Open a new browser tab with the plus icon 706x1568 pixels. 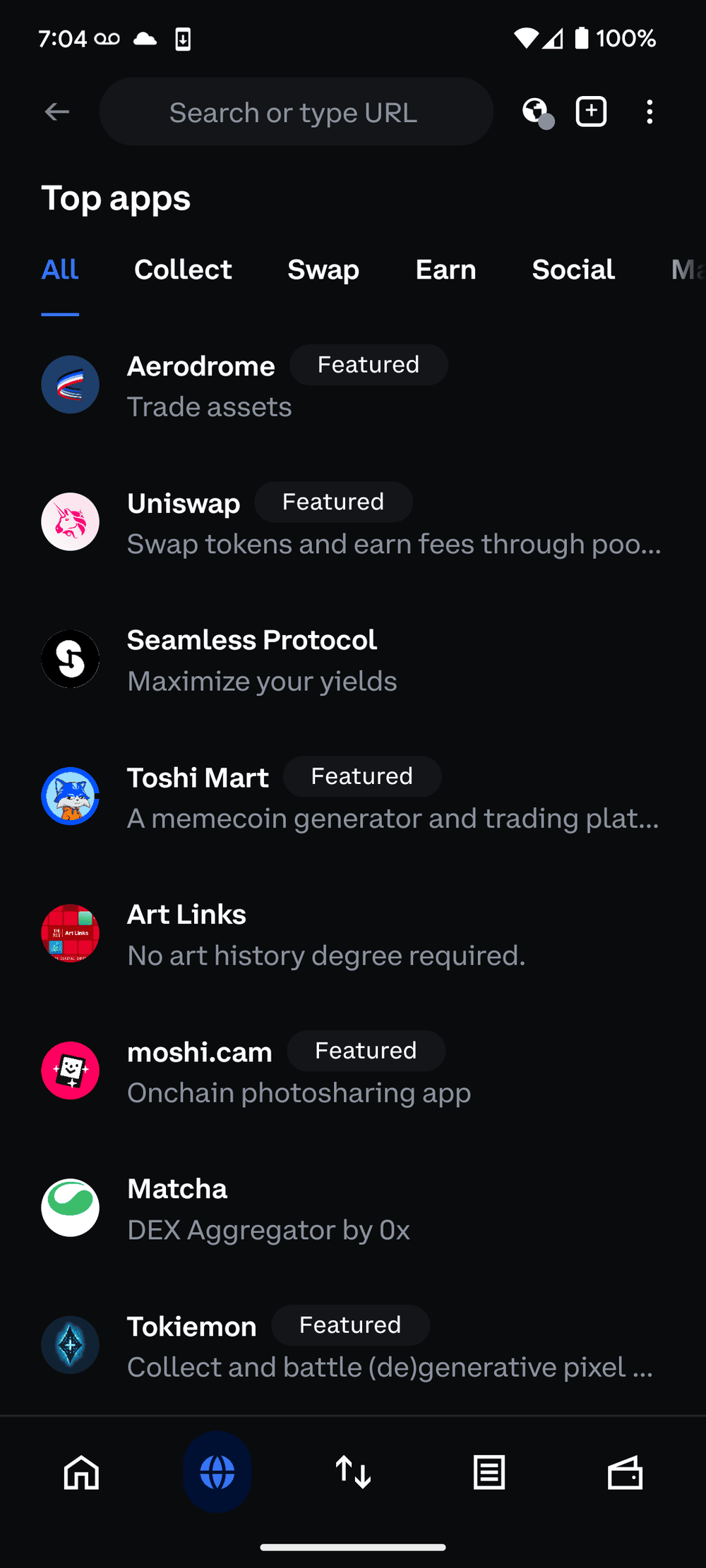coord(591,111)
